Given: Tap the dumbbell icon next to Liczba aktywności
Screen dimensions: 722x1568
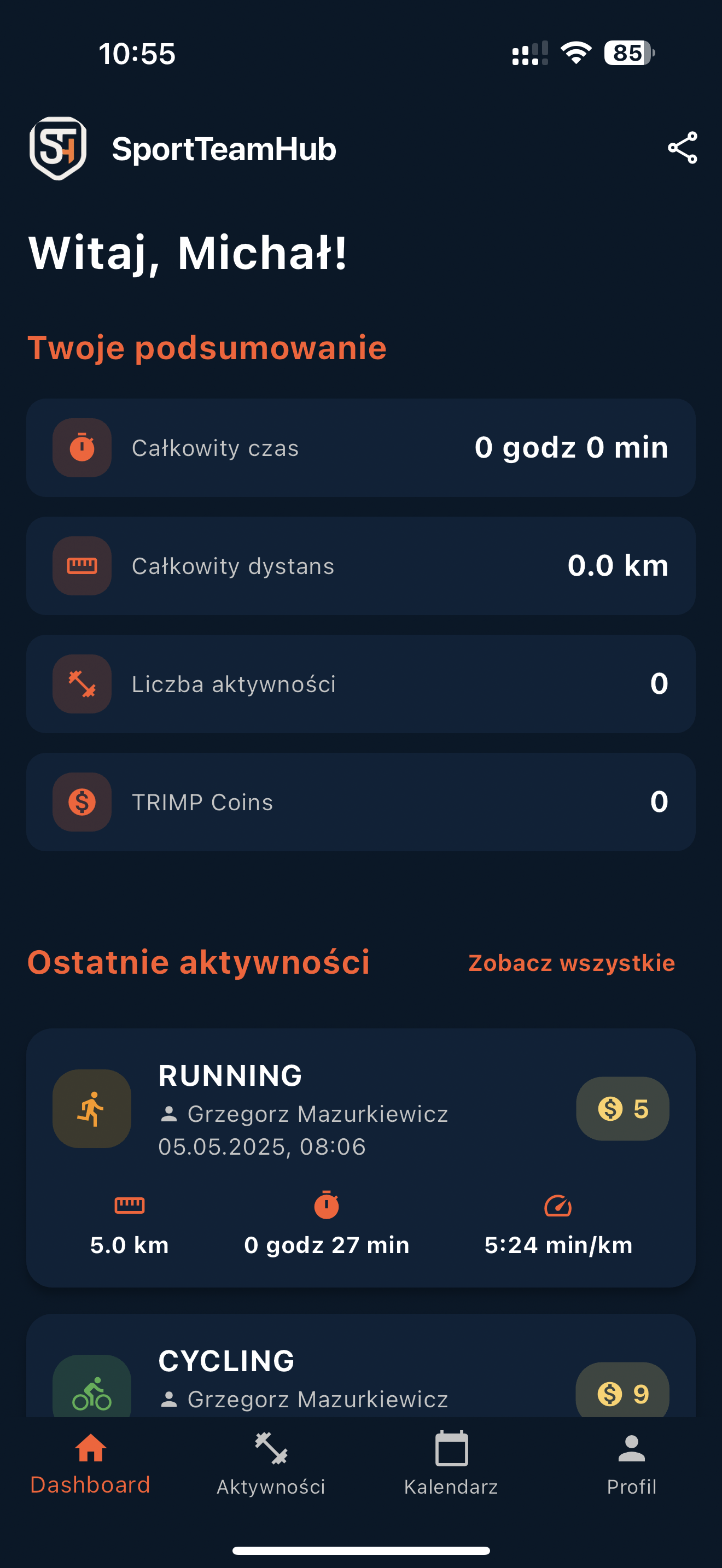Looking at the screenshot, I should pyautogui.click(x=81, y=683).
